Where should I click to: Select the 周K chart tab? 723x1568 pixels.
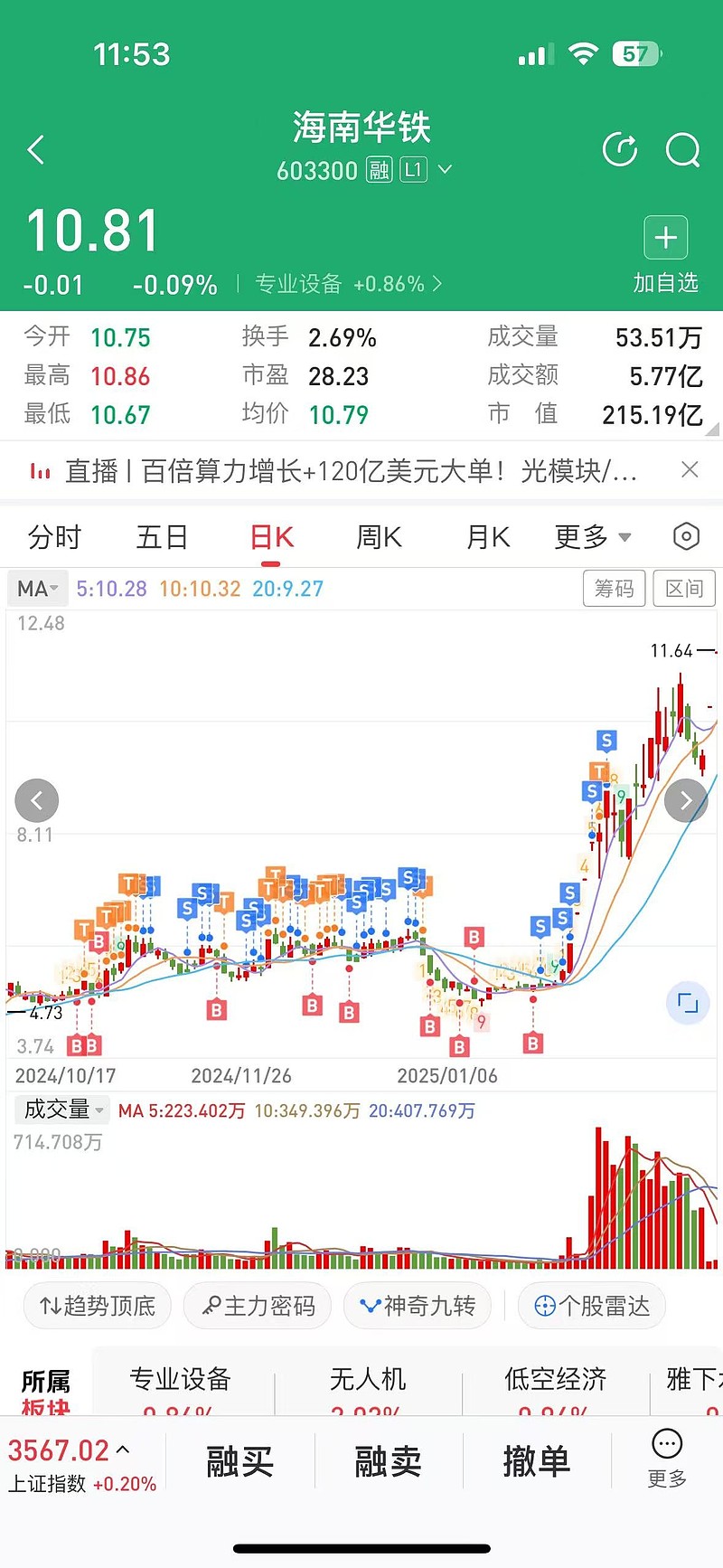[x=379, y=538]
